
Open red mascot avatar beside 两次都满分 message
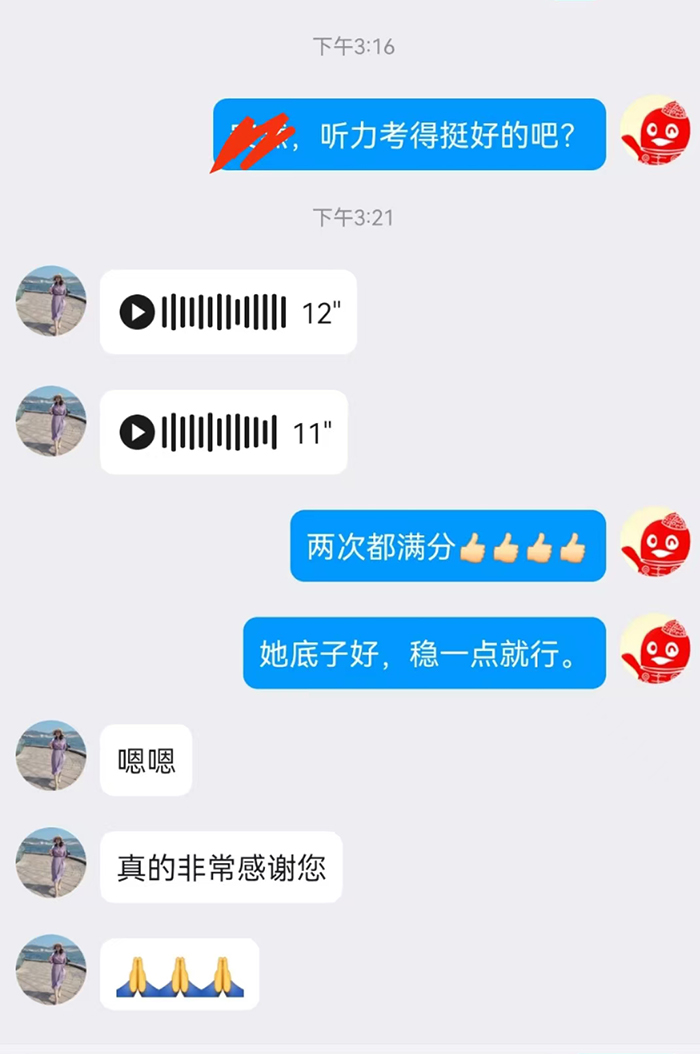click(654, 544)
